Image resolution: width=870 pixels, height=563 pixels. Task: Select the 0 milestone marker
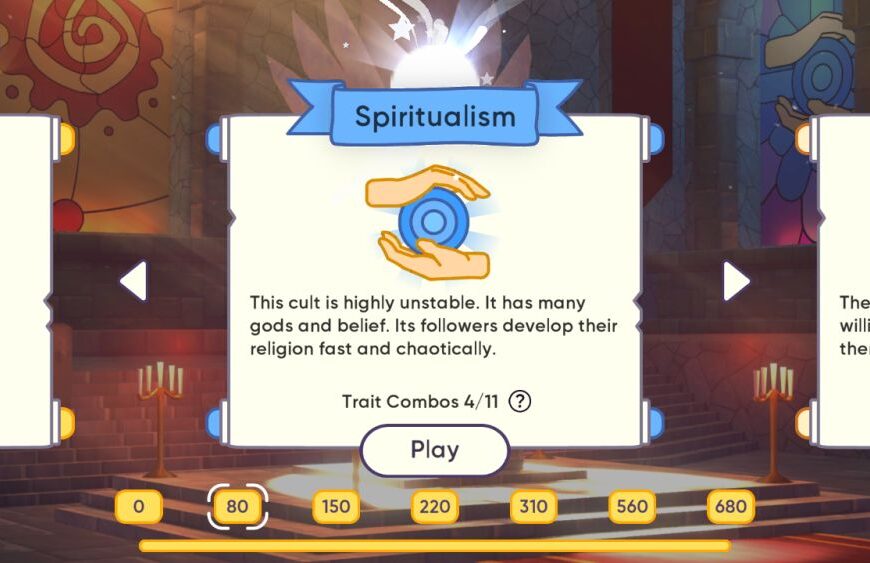139,507
